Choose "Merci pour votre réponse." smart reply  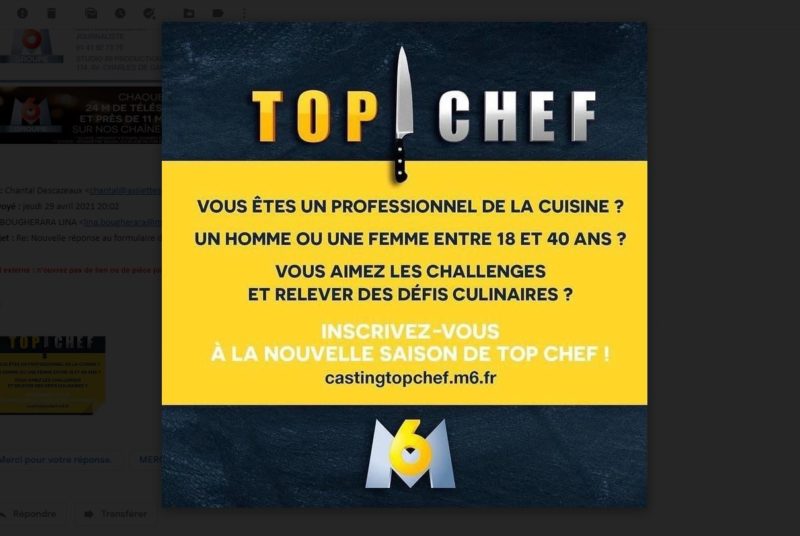[x=58, y=460]
